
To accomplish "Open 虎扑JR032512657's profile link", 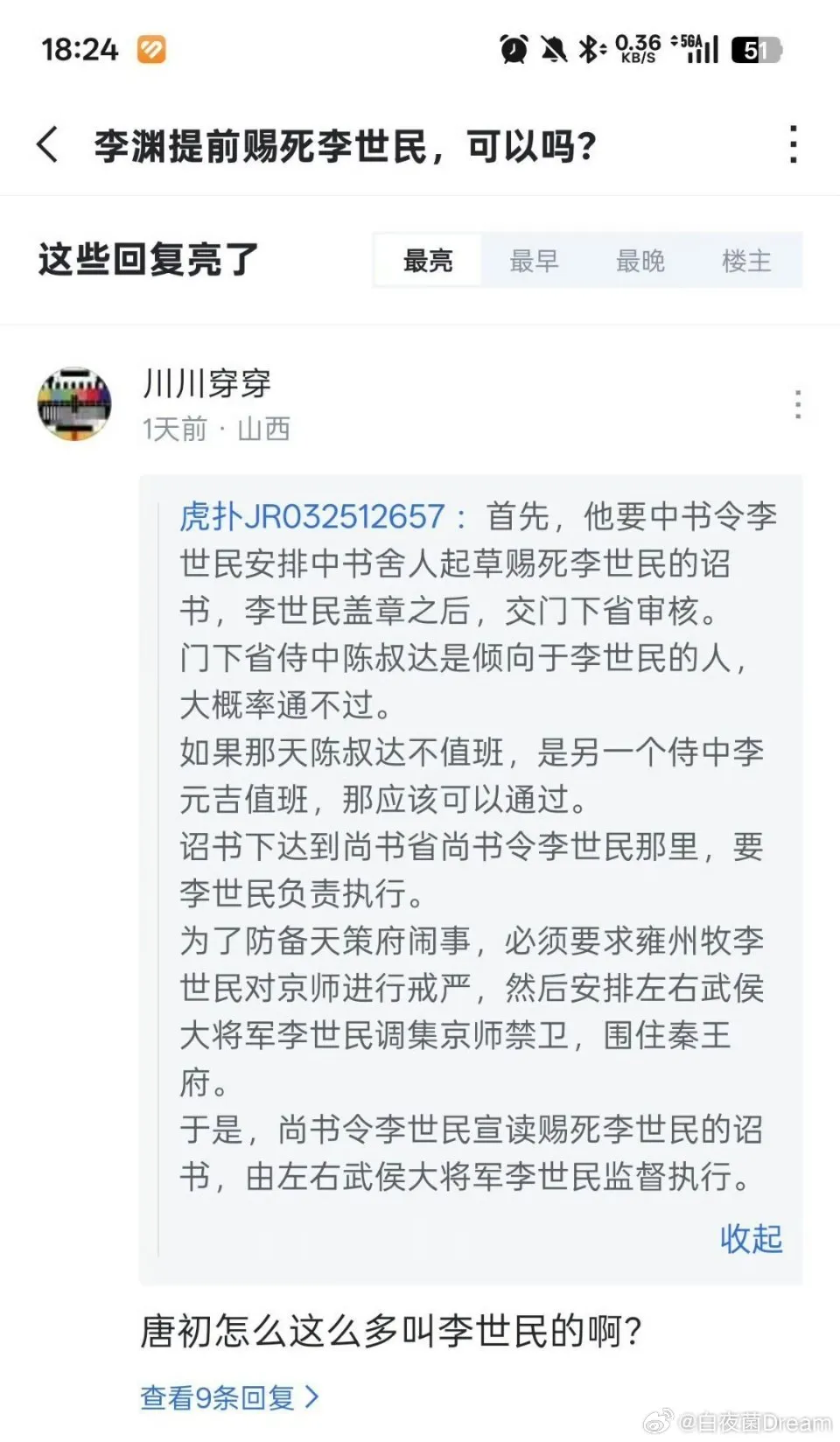I will [x=313, y=516].
